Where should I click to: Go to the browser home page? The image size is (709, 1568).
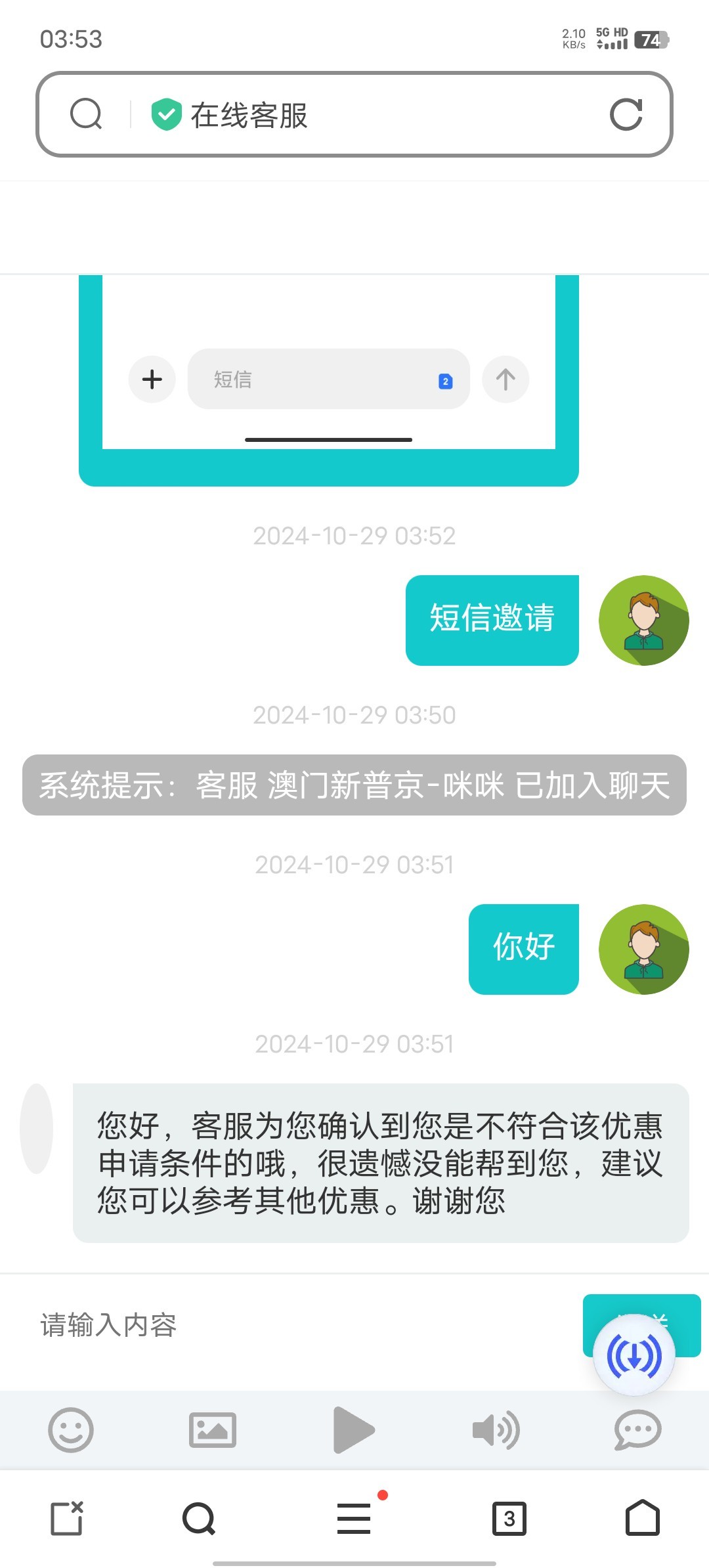(642, 1518)
